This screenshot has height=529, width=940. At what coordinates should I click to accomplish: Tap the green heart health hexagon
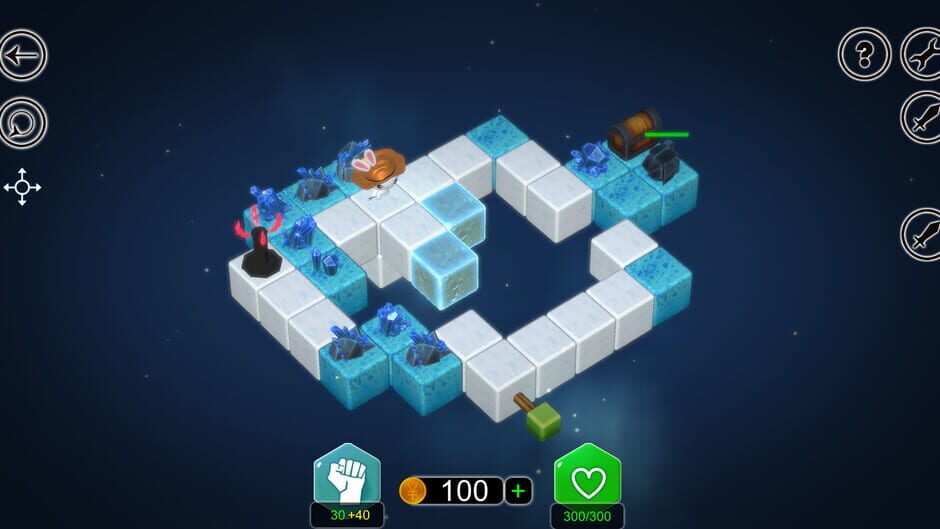(x=588, y=475)
